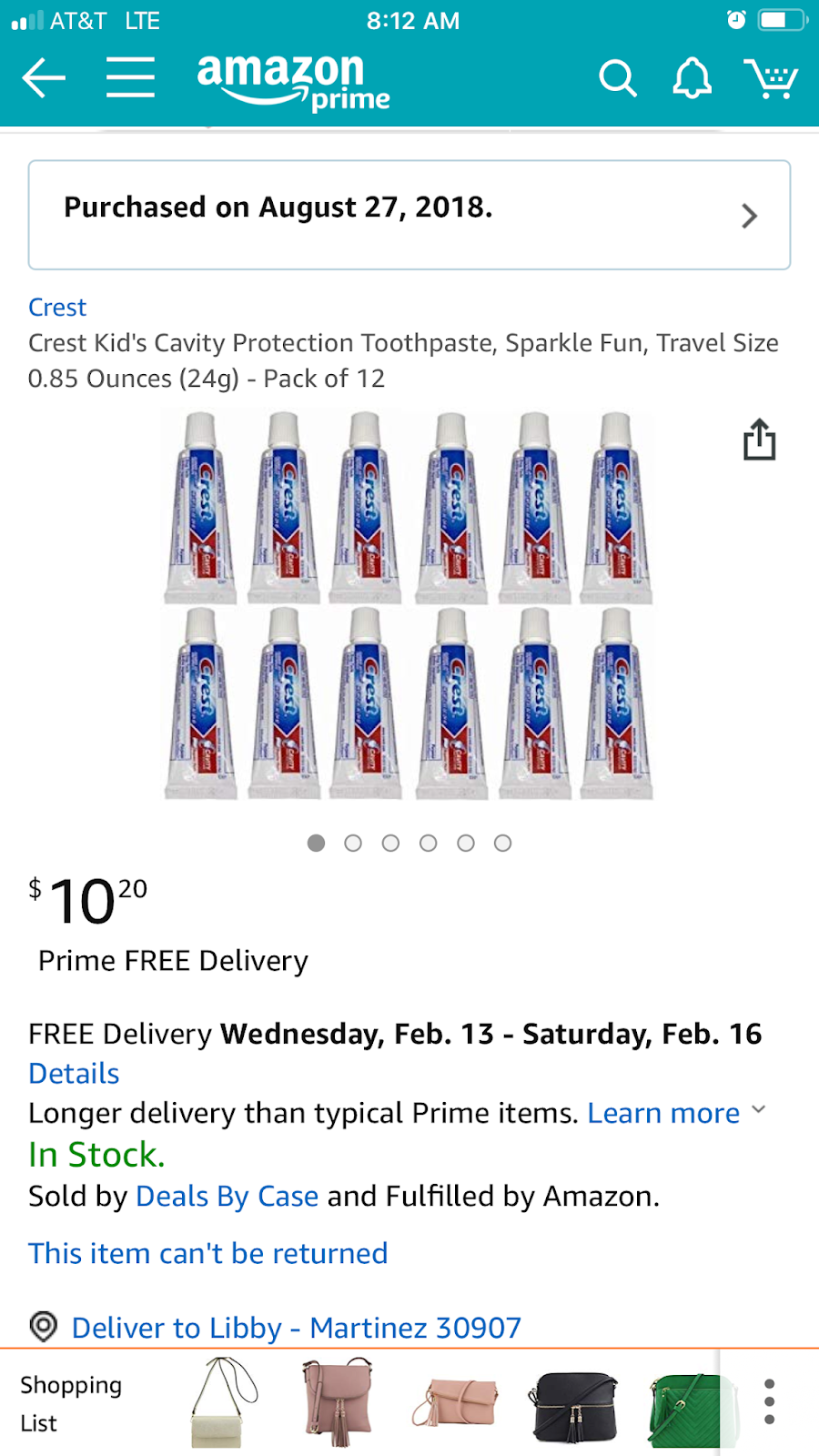Screen dimensions: 819x1456
Task: Change delivery address for Libby - Martinez
Action: tap(296, 1328)
